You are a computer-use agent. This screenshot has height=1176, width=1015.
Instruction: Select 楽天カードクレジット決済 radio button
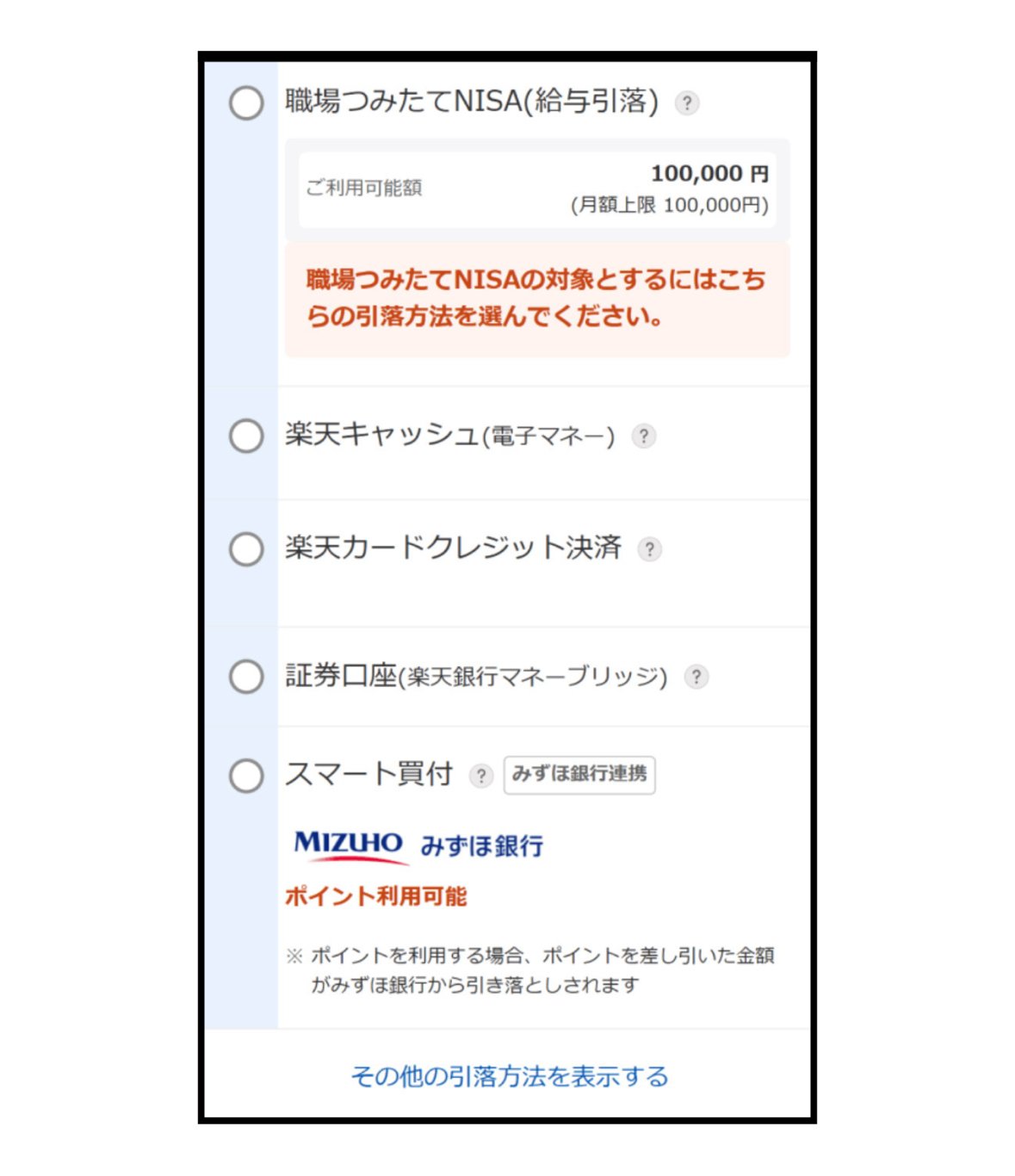[x=246, y=548]
